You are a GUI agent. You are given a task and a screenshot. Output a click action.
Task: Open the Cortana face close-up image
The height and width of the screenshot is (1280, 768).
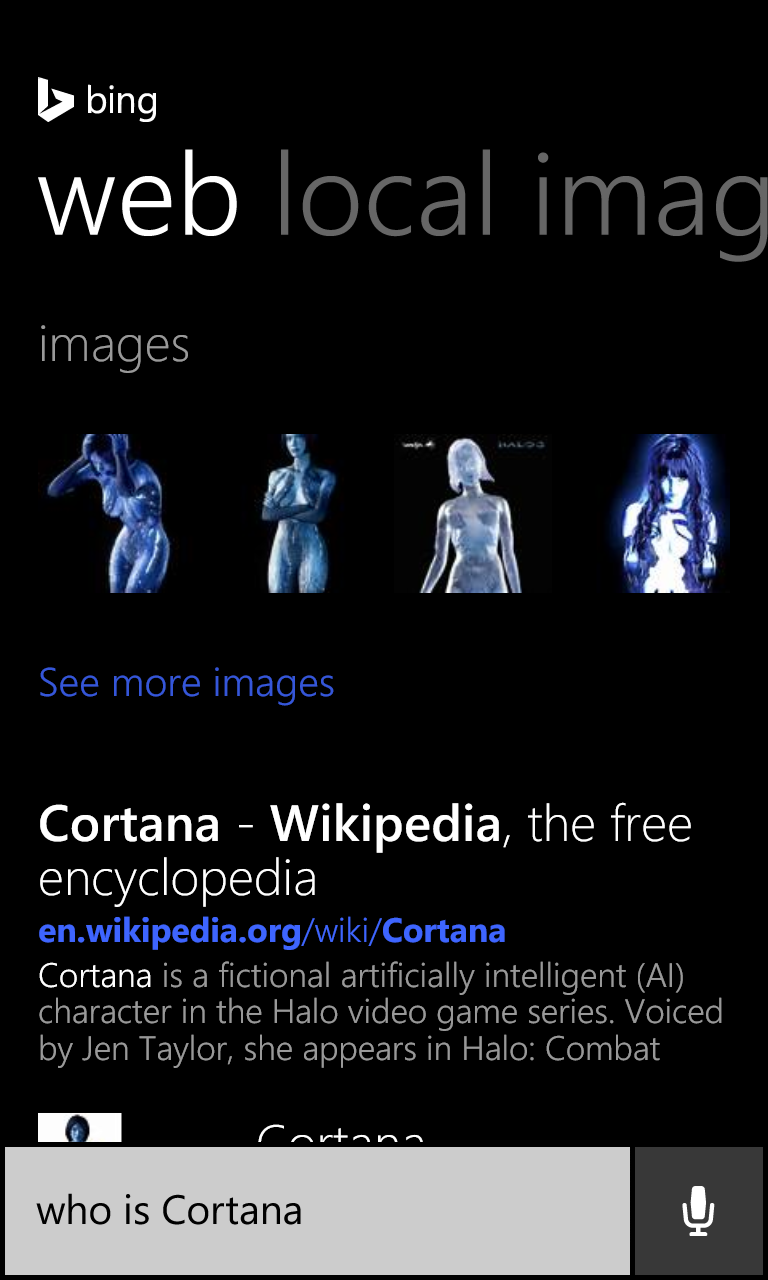point(669,513)
